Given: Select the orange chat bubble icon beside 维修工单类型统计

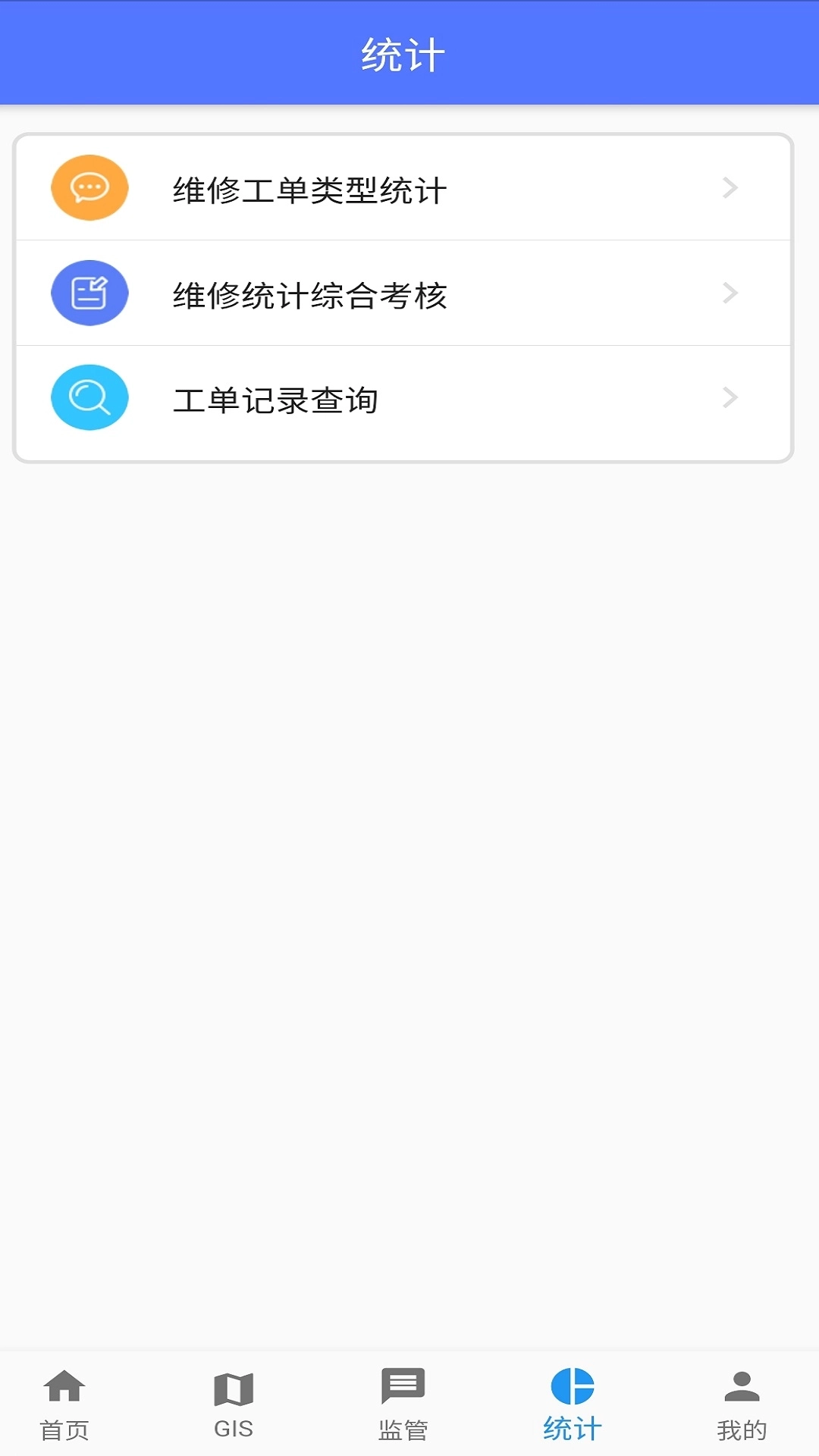Looking at the screenshot, I should 89,188.
